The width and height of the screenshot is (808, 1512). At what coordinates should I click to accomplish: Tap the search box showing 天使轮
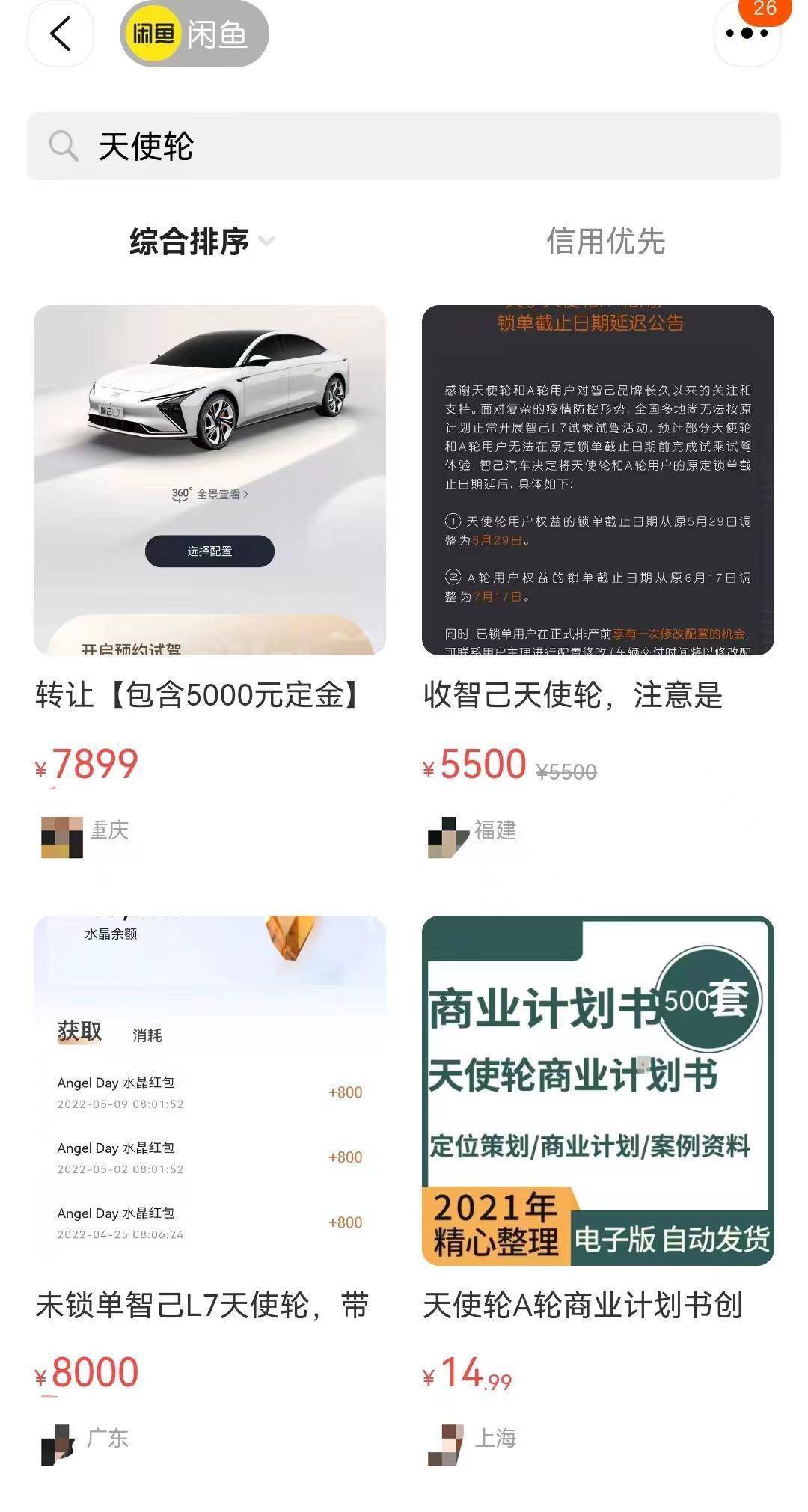(404, 146)
